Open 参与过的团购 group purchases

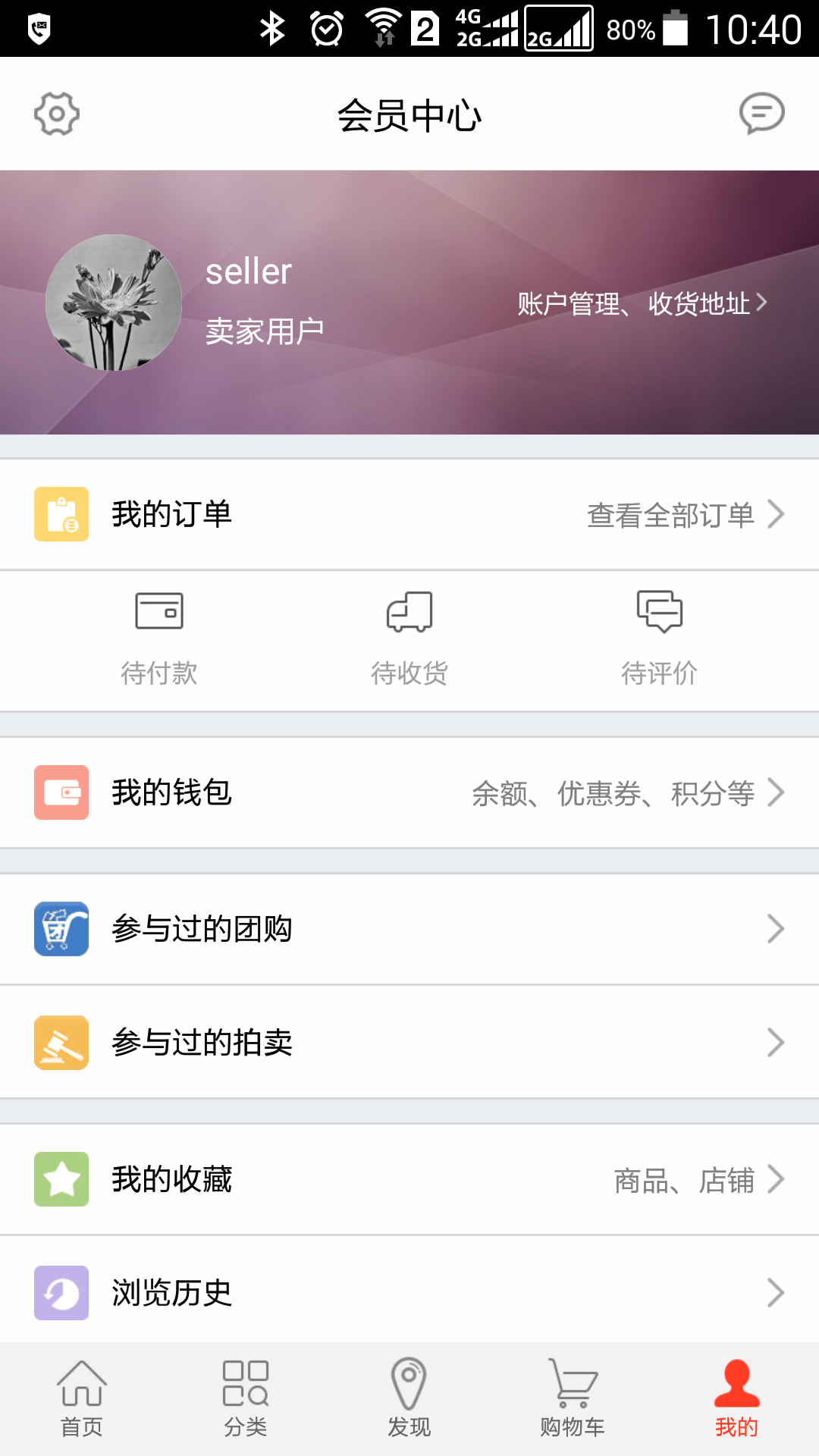(x=409, y=929)
